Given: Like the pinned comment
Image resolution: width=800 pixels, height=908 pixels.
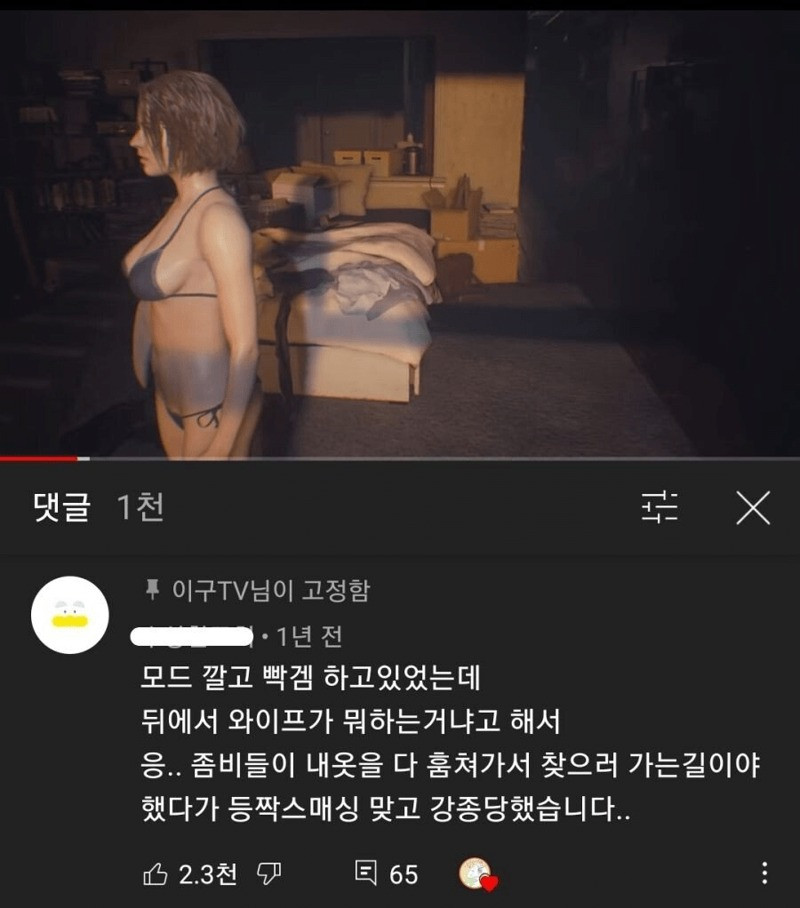Looking at the screenshot, I should pos(156,874).
